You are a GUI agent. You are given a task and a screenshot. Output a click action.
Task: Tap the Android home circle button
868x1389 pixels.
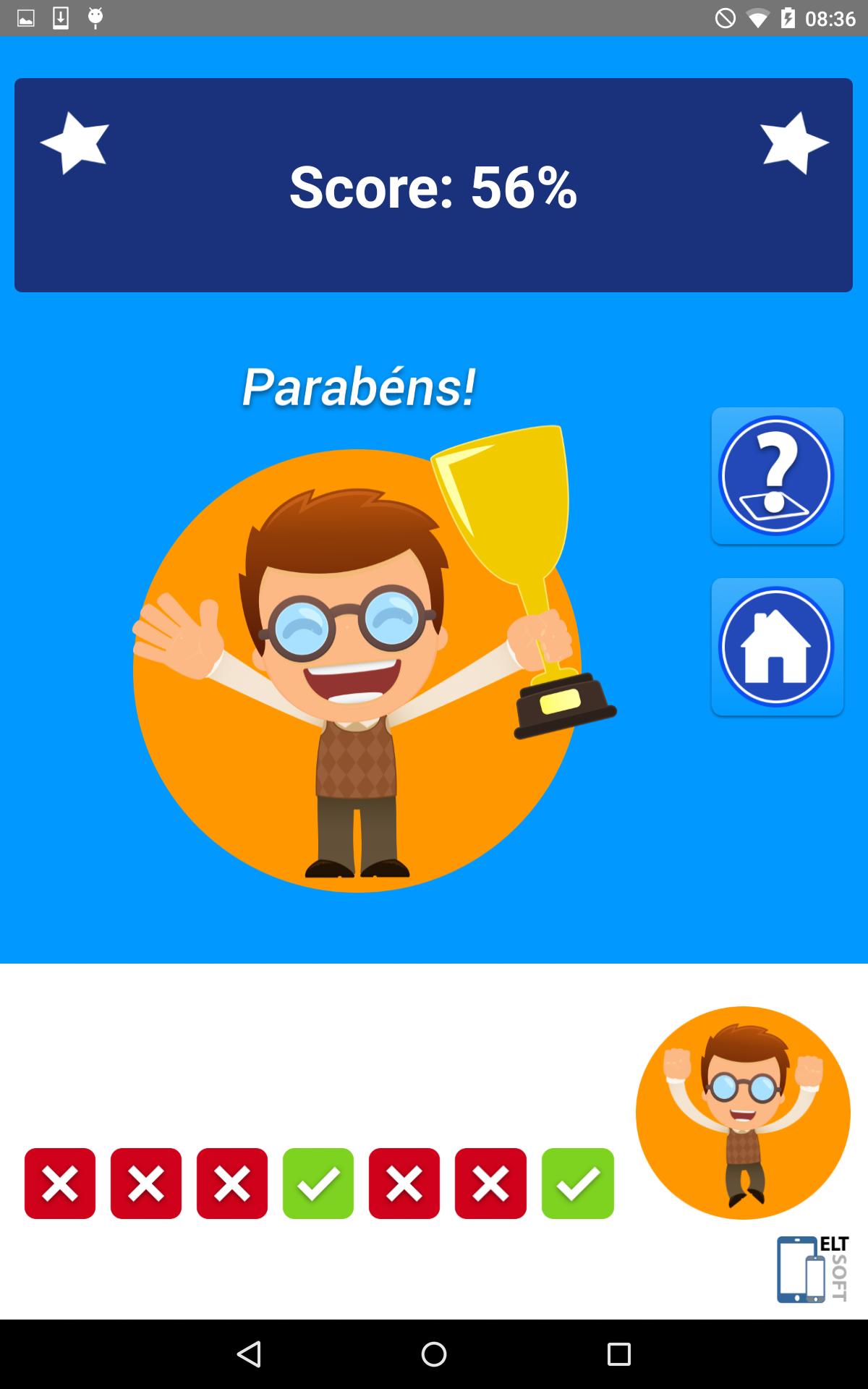[x=433, y=1351]
